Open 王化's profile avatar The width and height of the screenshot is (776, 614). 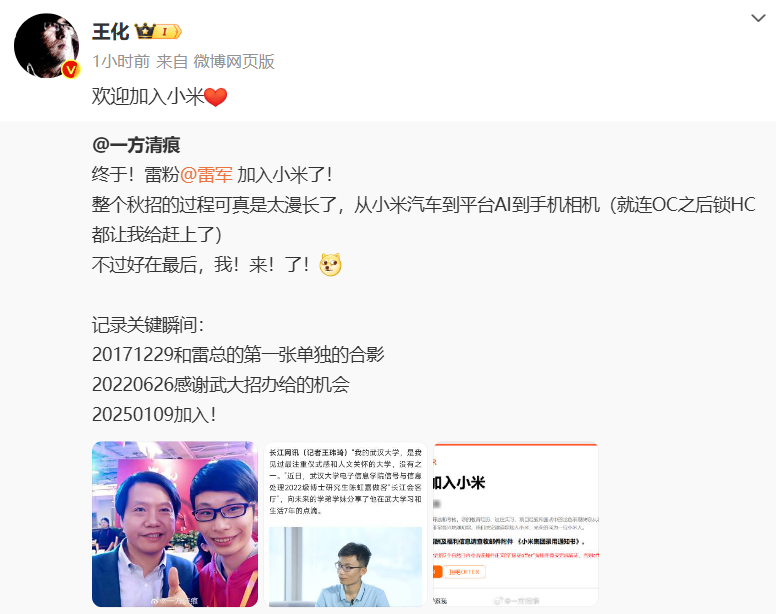click(x=47, y=46)
